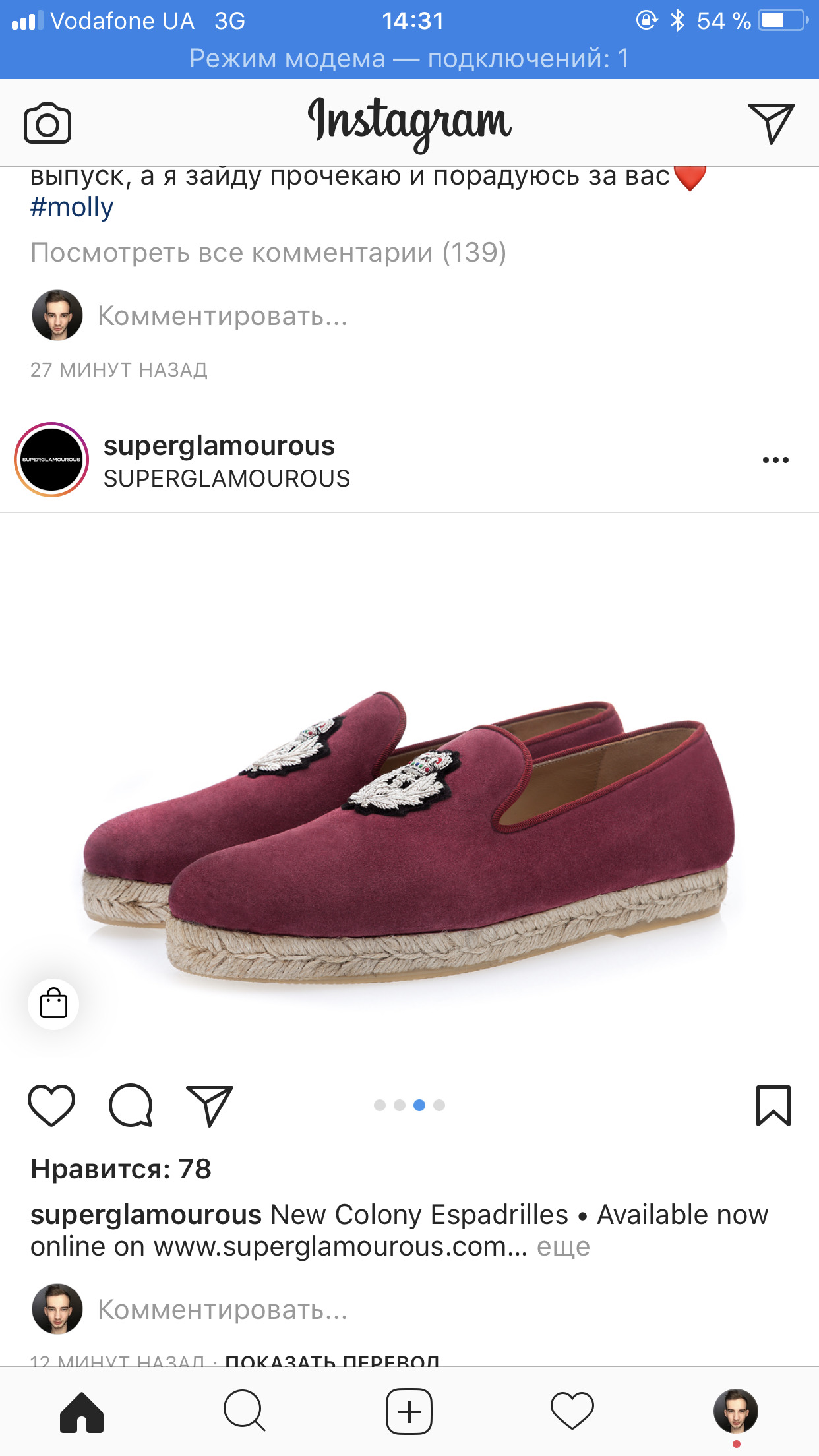Viewport: 819px width, 1456px height.
Task: Open the superglamourous story avatar
Action: coord(51,460)
